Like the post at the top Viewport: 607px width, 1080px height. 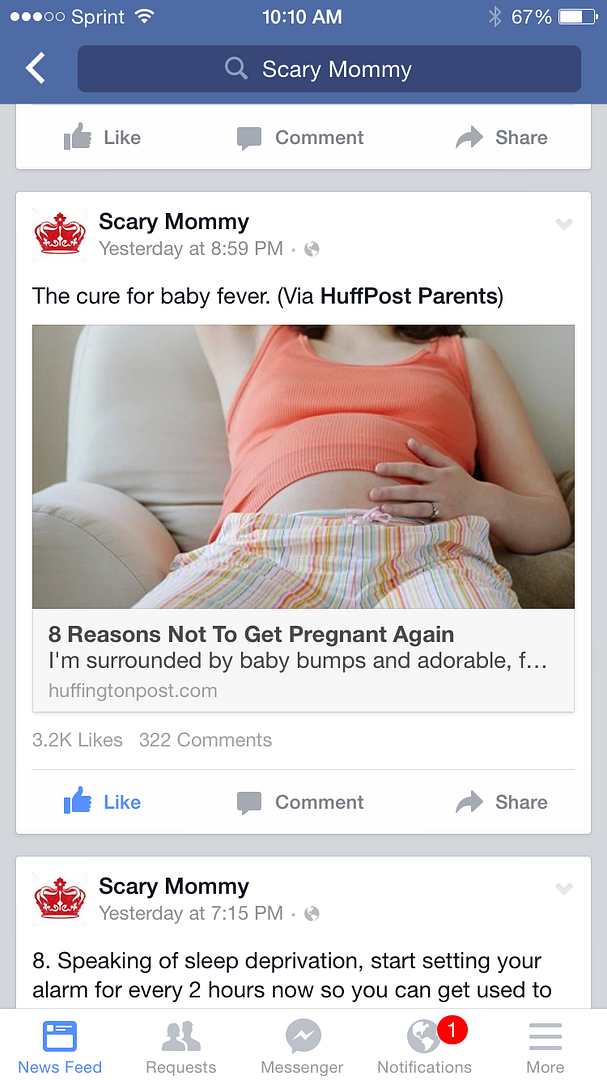tap(102, 137)
